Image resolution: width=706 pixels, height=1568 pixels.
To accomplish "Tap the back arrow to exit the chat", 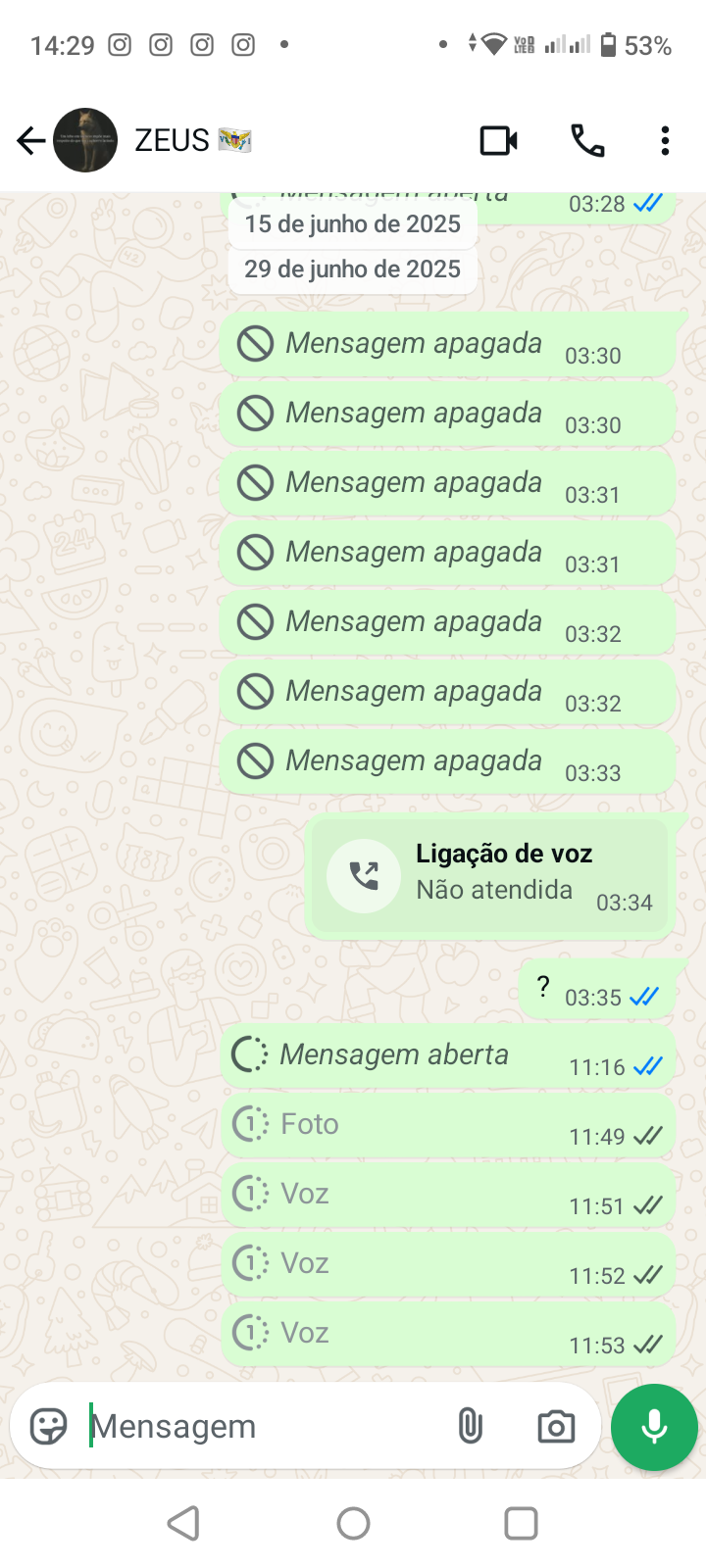I will [29, 140].
